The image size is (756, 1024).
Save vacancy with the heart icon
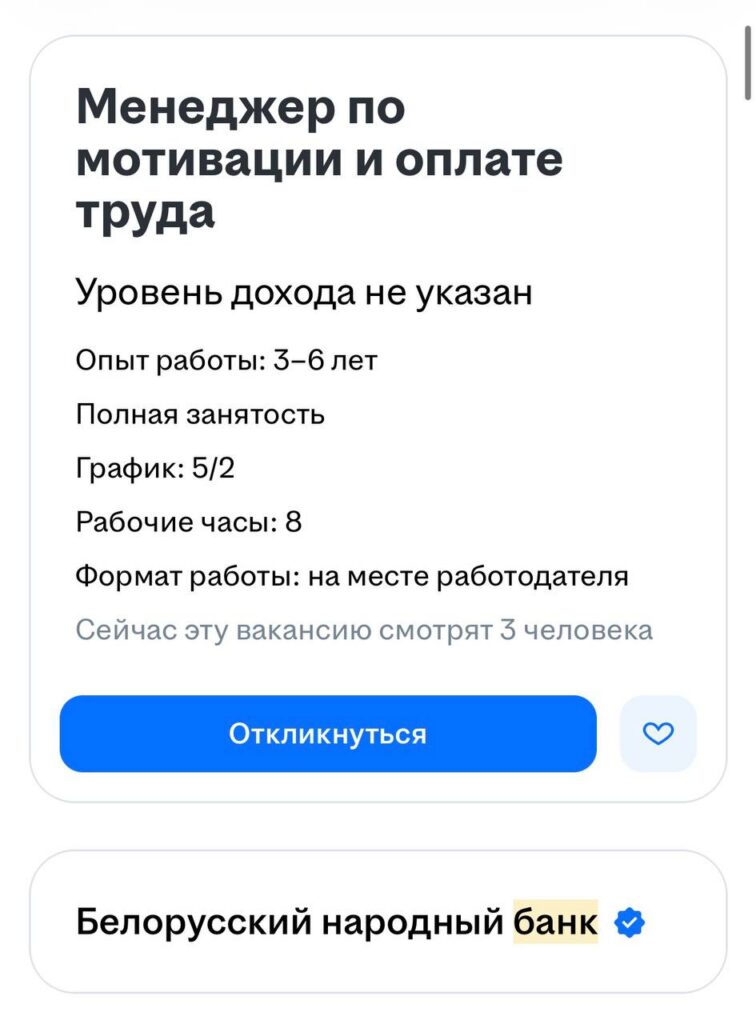pos(658,734)
